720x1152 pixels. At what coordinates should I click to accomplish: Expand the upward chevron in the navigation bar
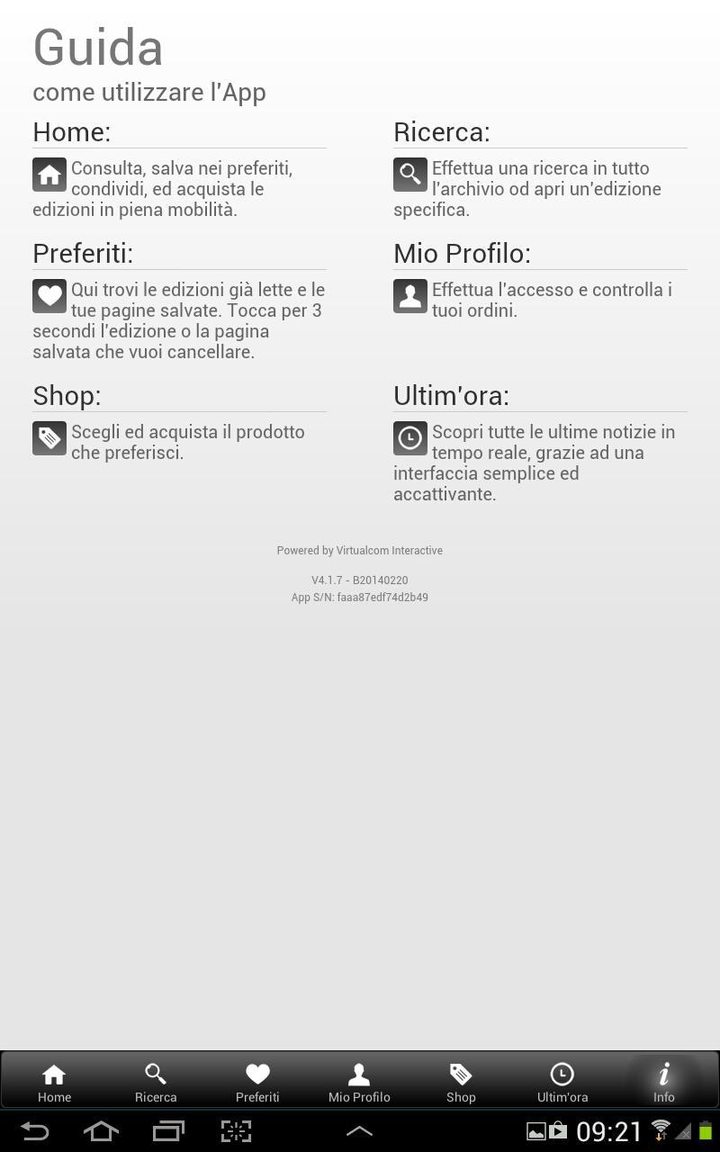pos(358,1131)
